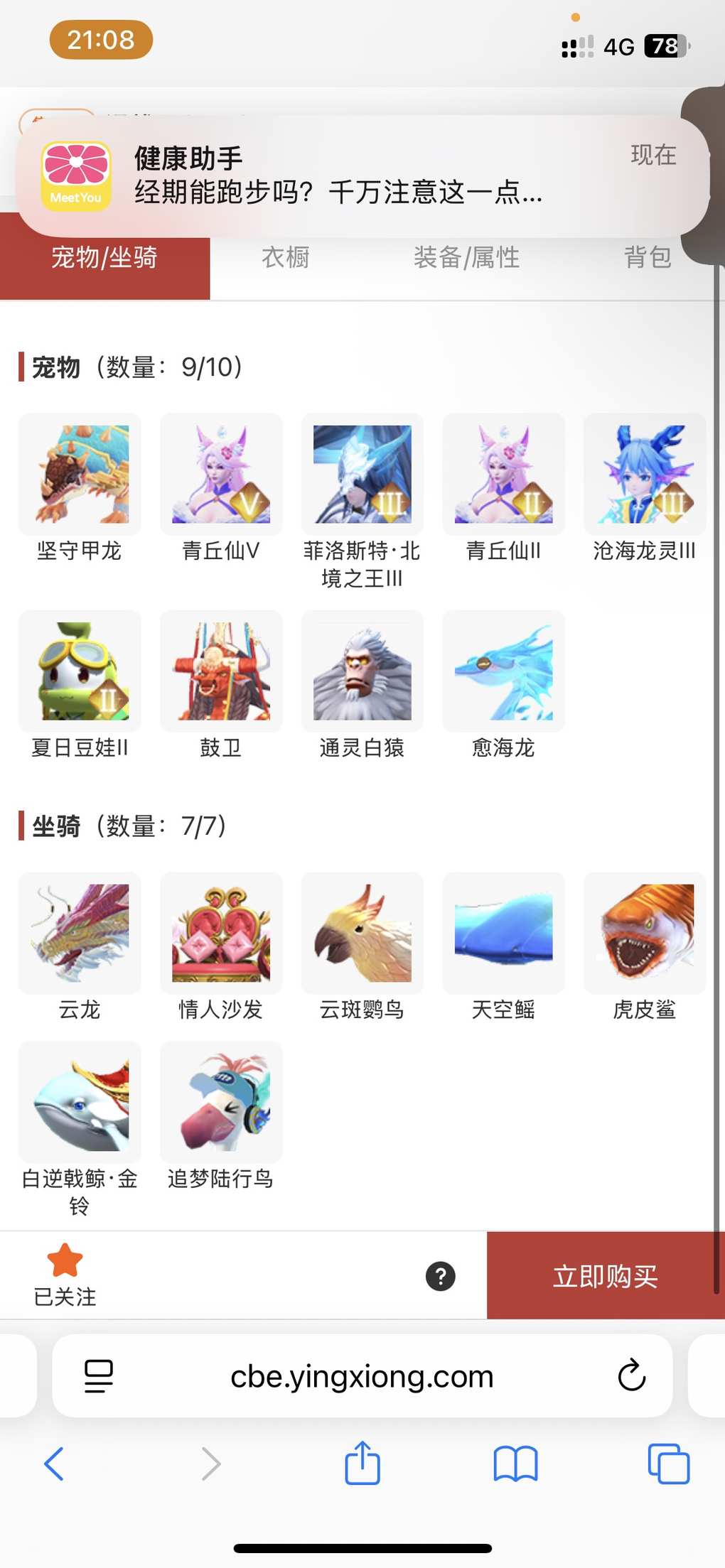Viewport: 725px width, 1568px height.
Task: View the 坚守甲龙 pet
Action: coord(80,474)
